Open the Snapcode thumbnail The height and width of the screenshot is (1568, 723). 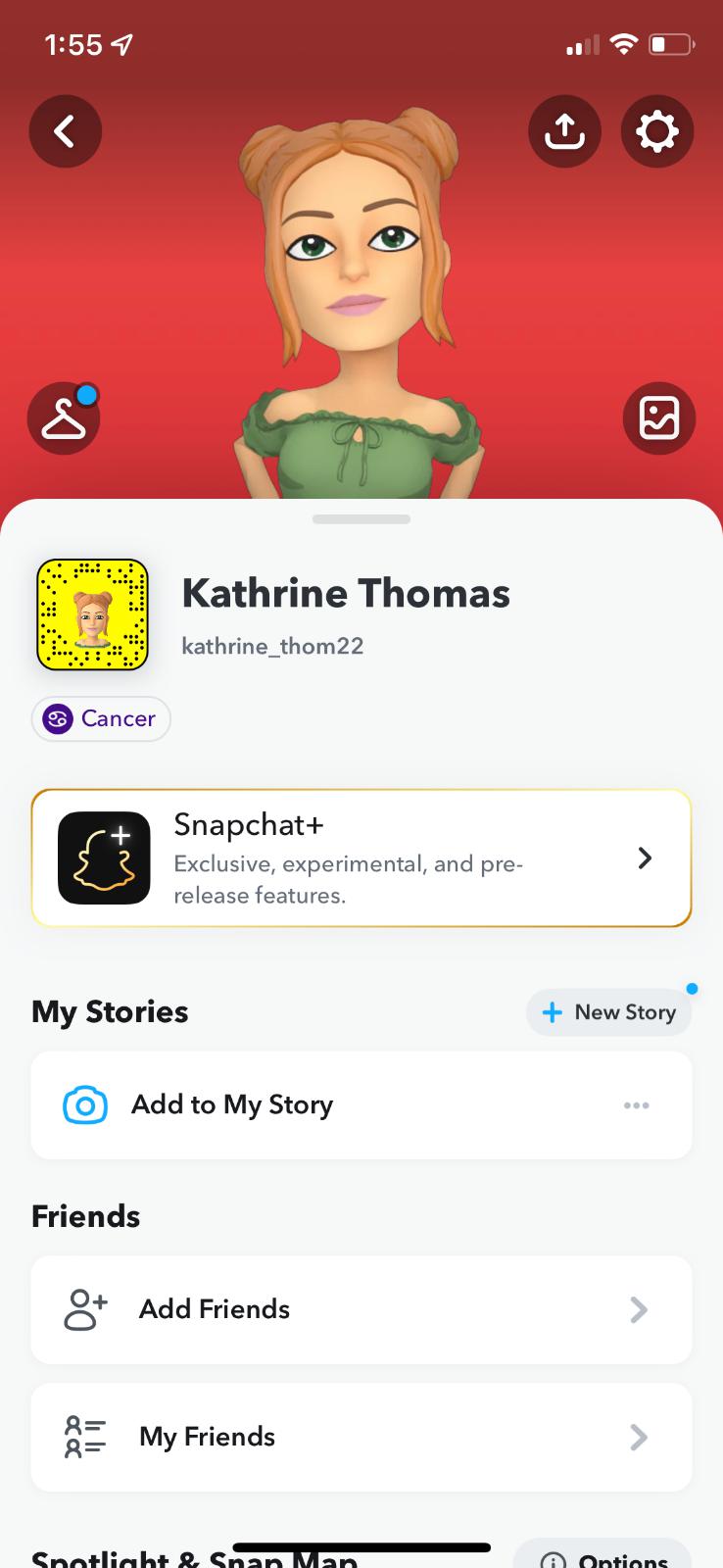[x=92, y=614]
